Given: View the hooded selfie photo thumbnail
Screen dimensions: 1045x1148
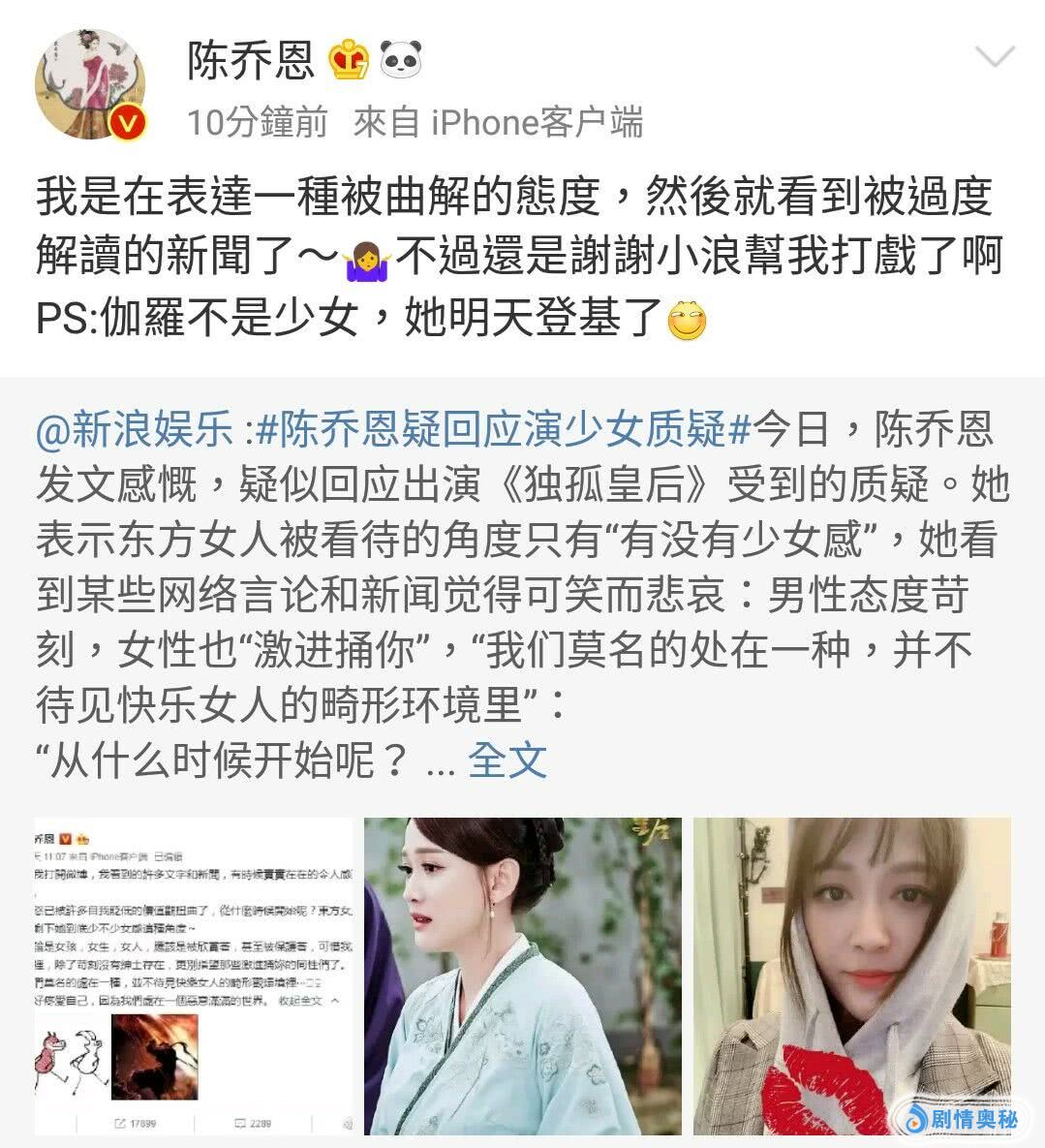Looking at the screenshot, I should click(x=851, y=976).
